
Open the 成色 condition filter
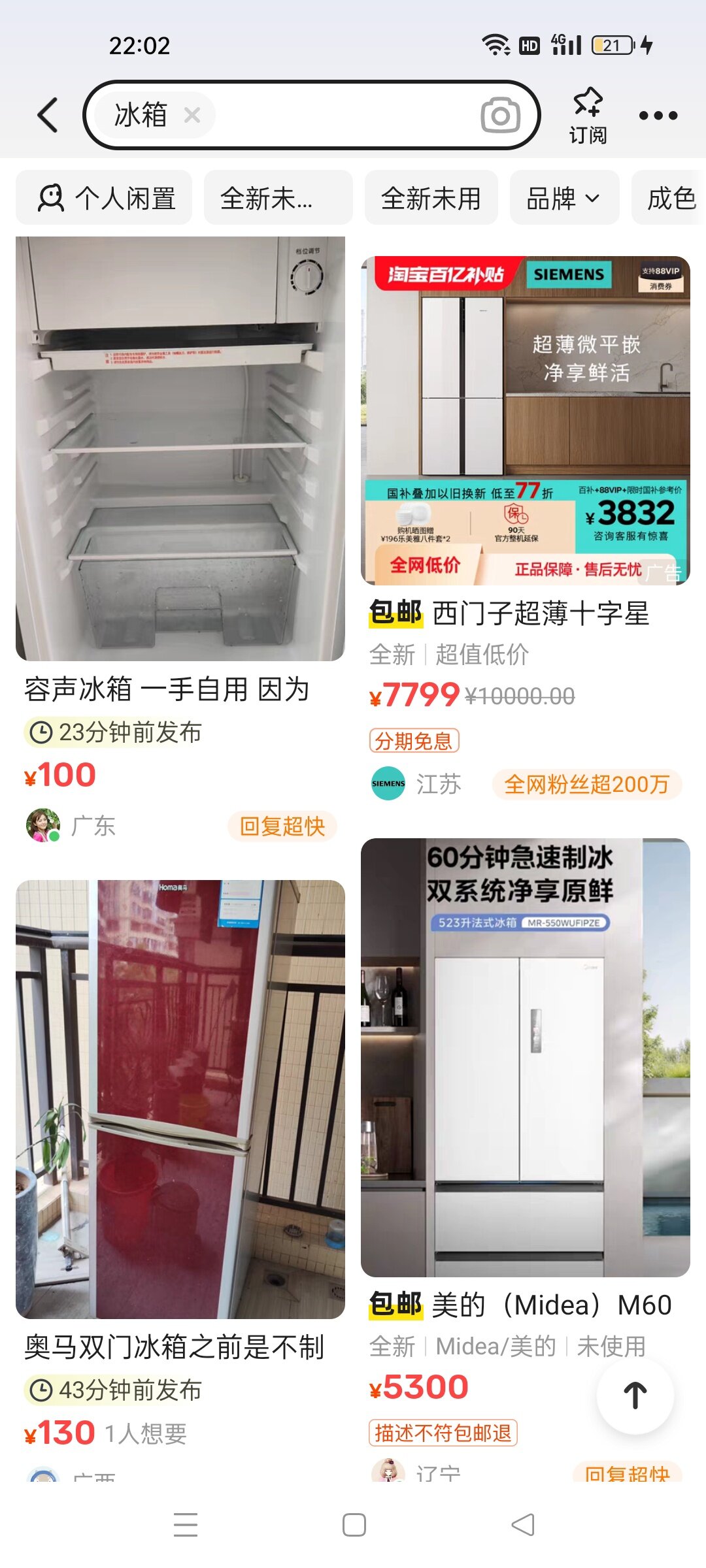671,198
